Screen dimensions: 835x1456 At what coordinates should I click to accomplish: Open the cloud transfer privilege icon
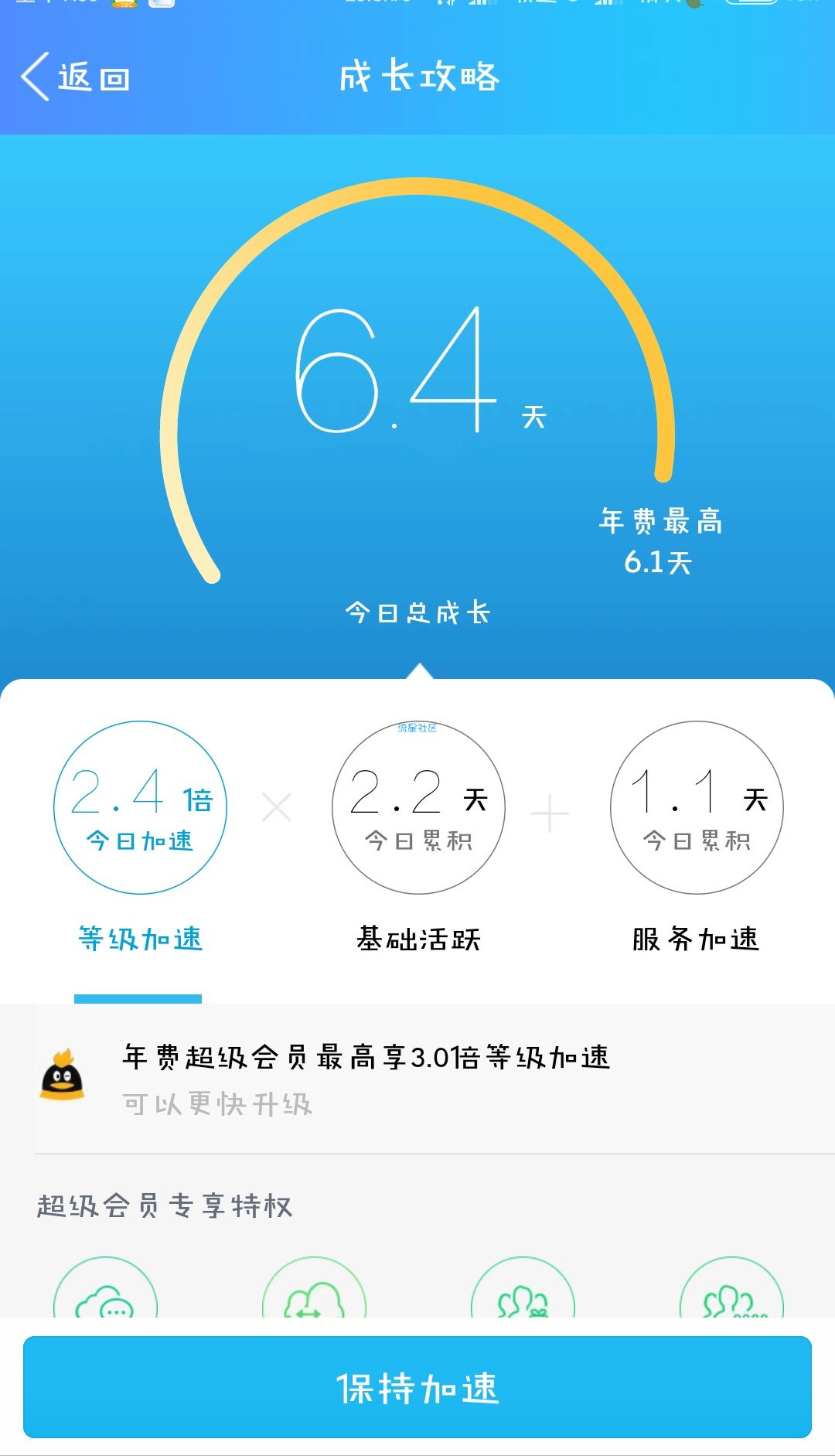(x=314, y=1287)
